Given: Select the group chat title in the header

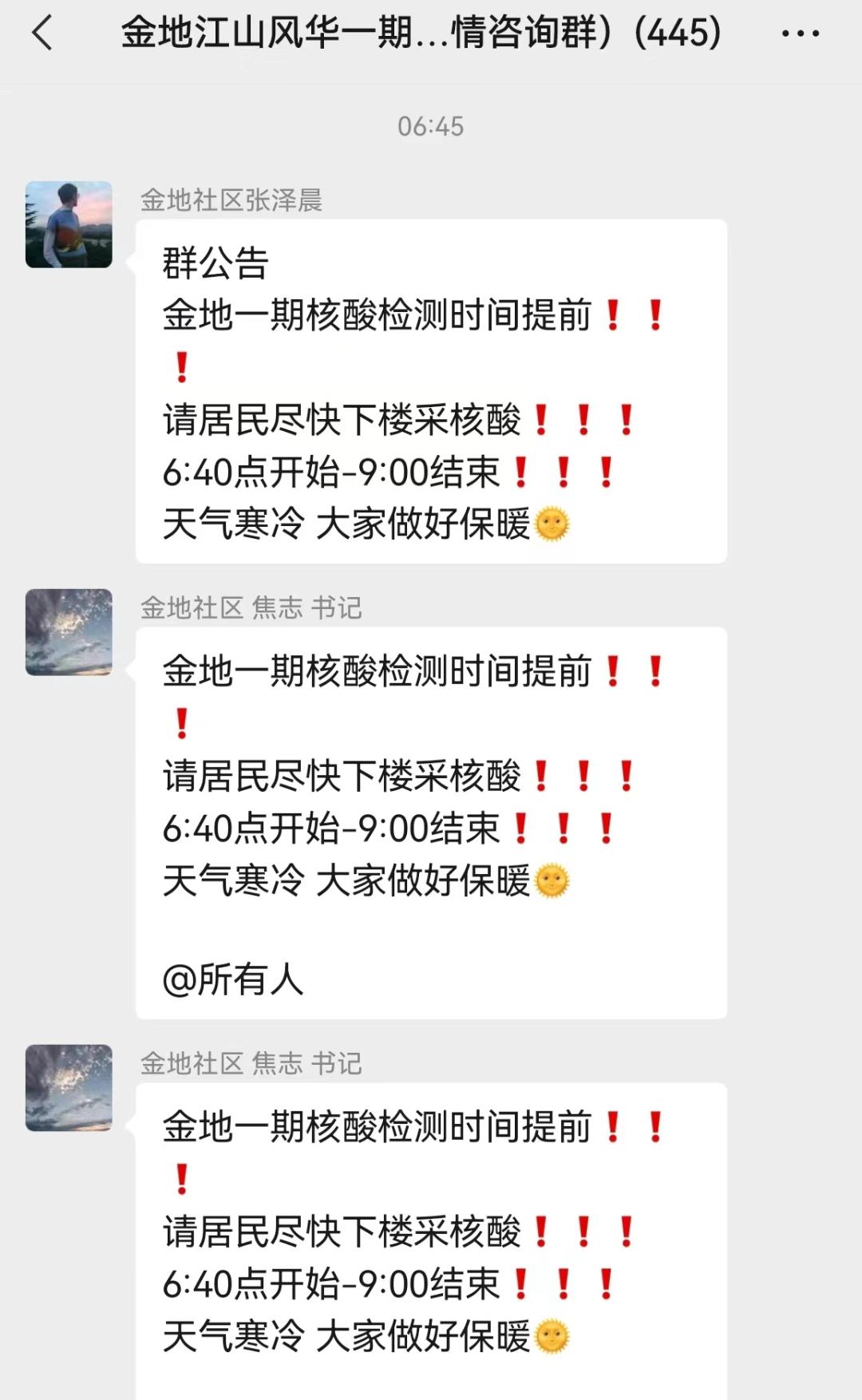Looking at the screenshot, I should [x=319, y=34].
